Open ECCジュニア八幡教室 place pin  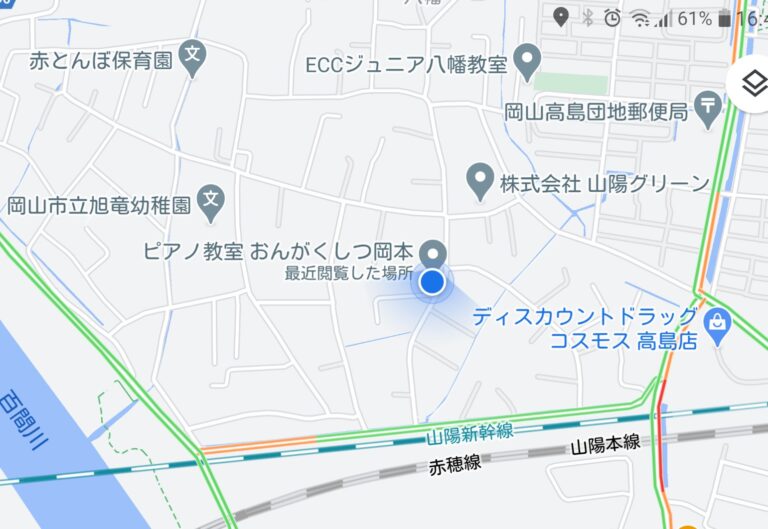click(526, 64)
